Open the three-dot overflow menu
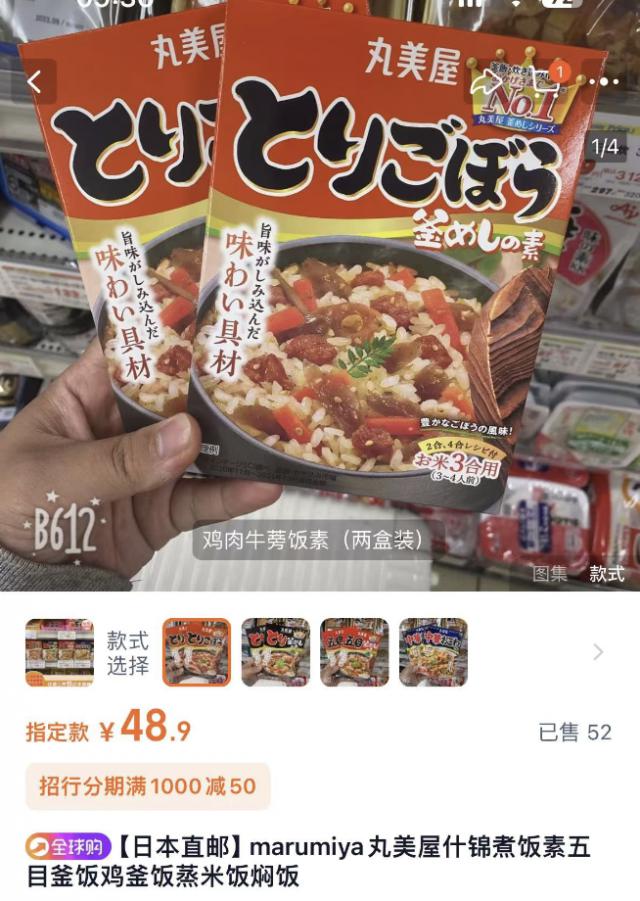640x901 pixels. tap(603, 82)
